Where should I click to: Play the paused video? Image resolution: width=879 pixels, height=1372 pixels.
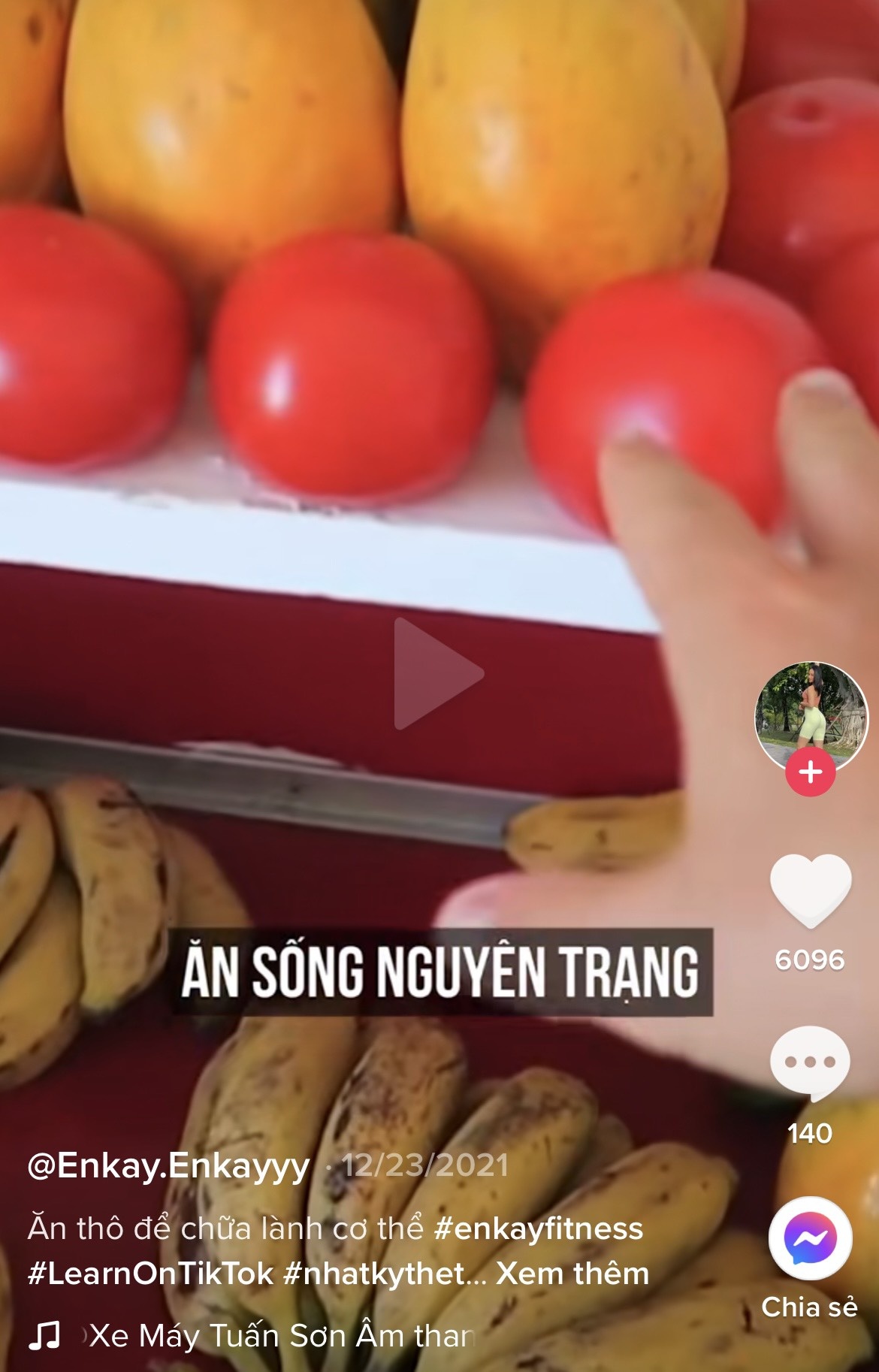[439, 673]
